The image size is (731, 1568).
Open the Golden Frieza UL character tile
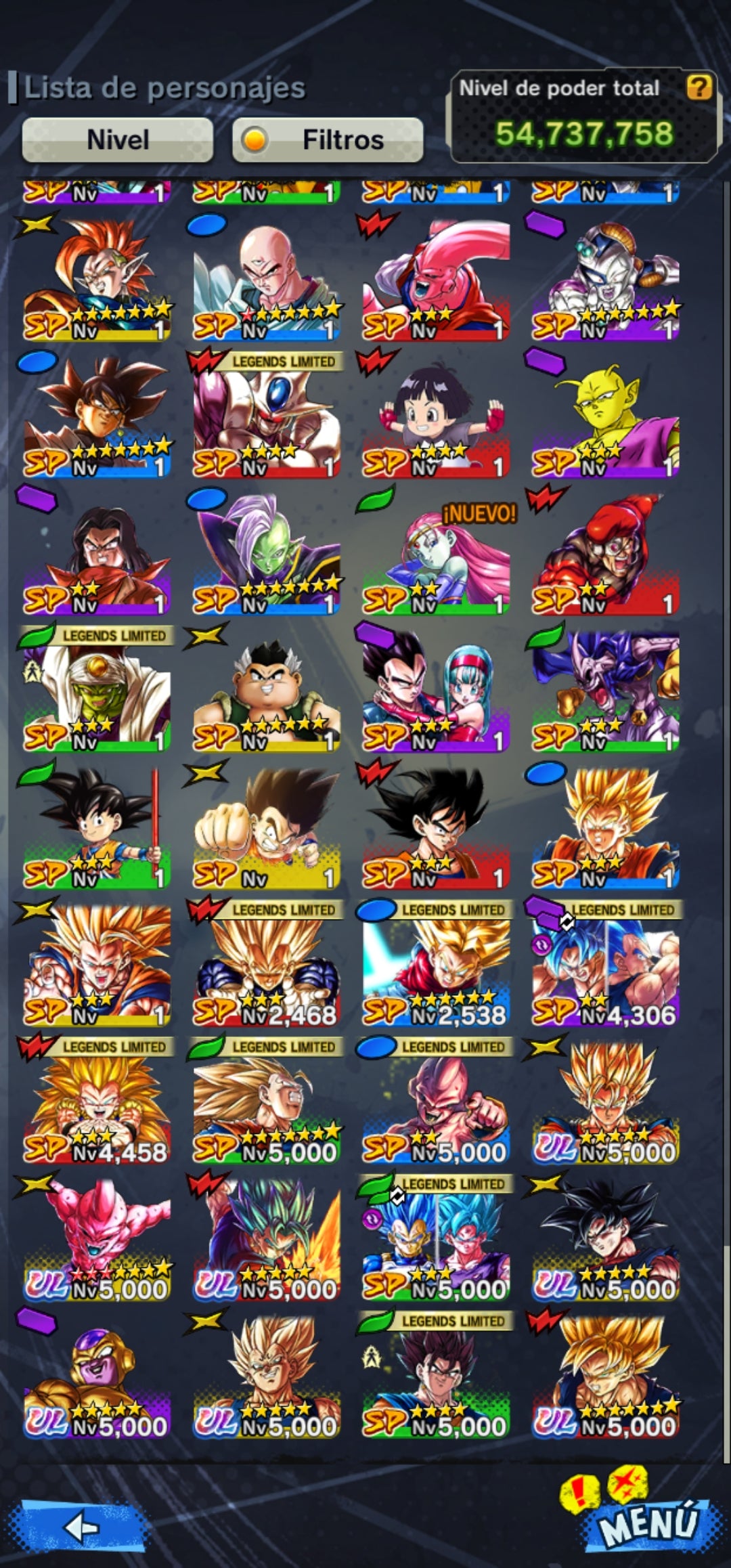97,1376
